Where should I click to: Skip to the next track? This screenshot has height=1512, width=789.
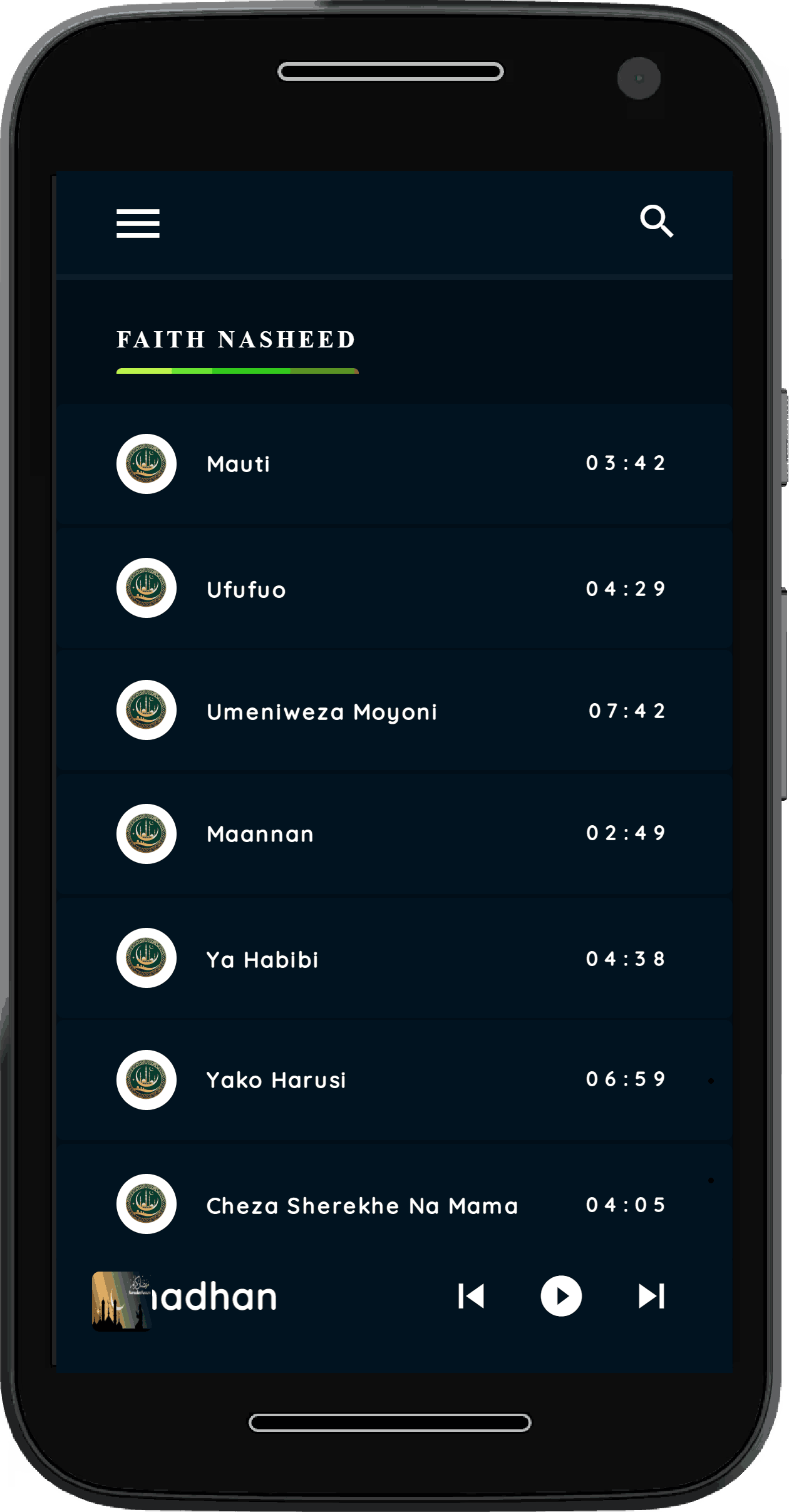click(x=651, y=1296)
